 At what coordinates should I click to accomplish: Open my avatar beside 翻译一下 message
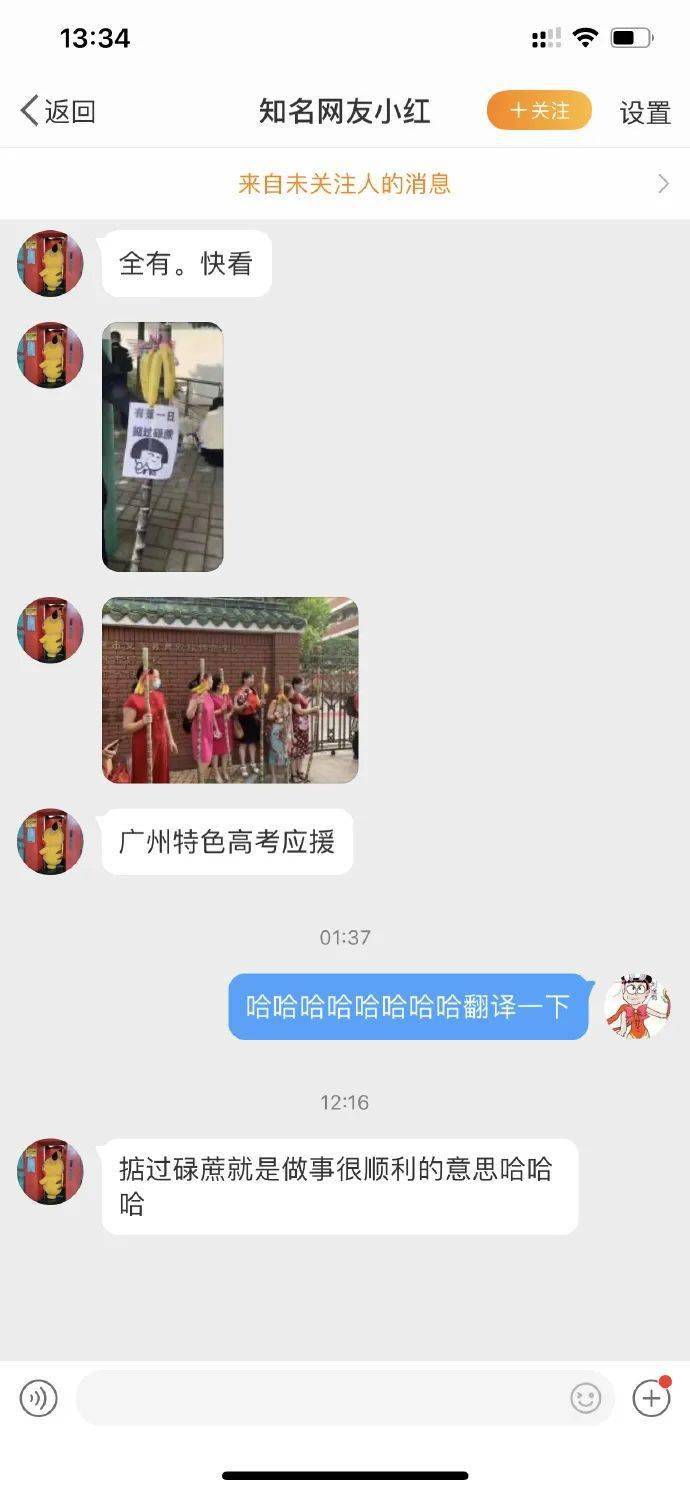(637, 1006)
